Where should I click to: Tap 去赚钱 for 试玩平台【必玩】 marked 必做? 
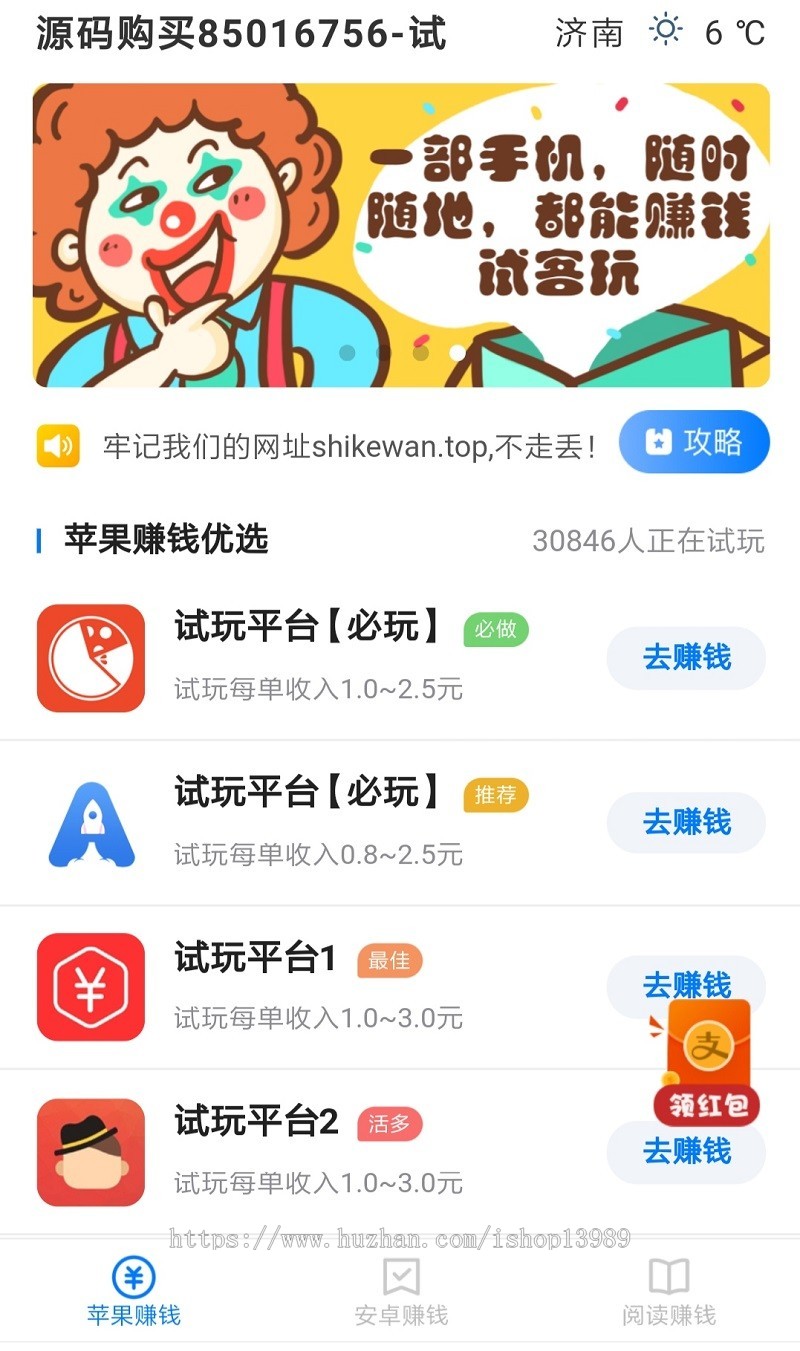pyautogui.click(x=686, y=658)
